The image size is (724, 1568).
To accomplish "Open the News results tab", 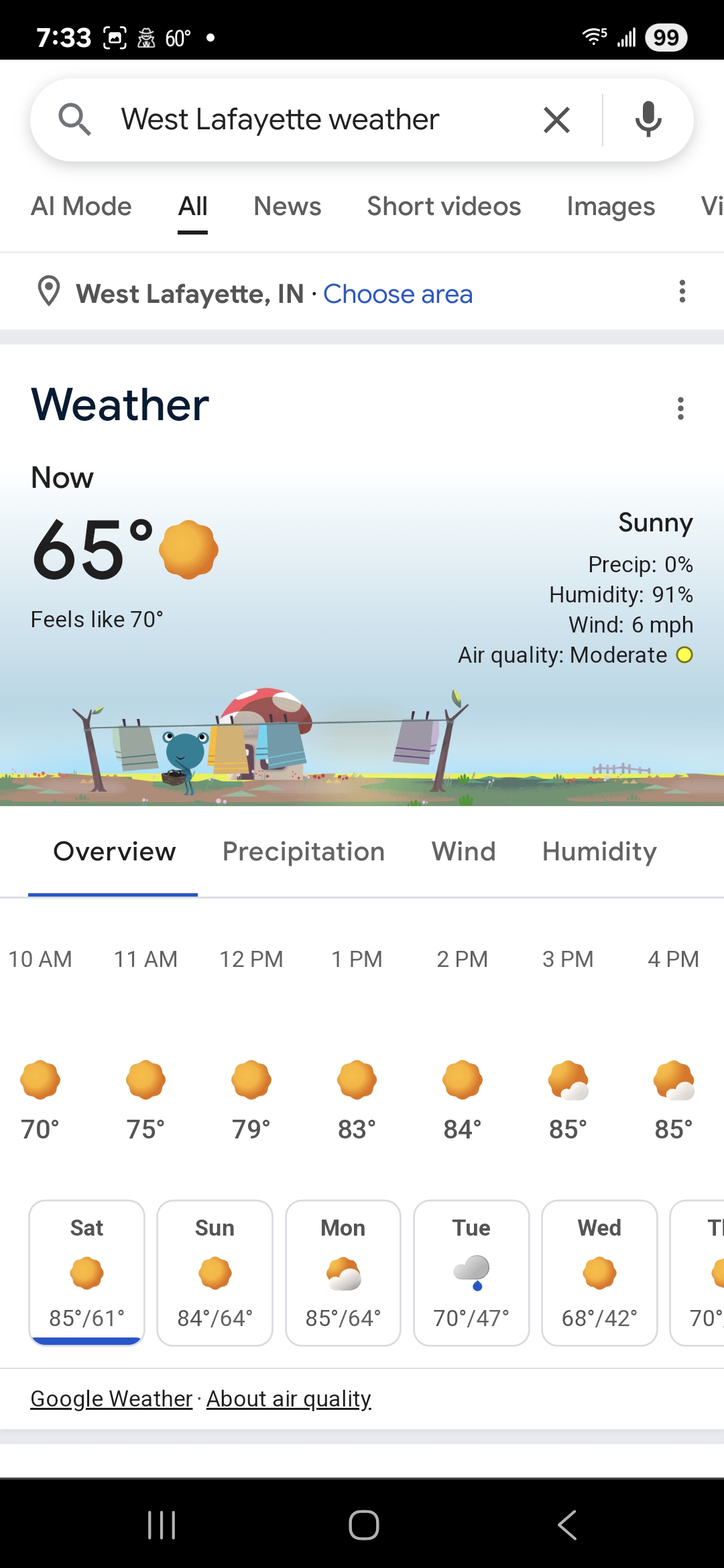I will click(287, 206).
